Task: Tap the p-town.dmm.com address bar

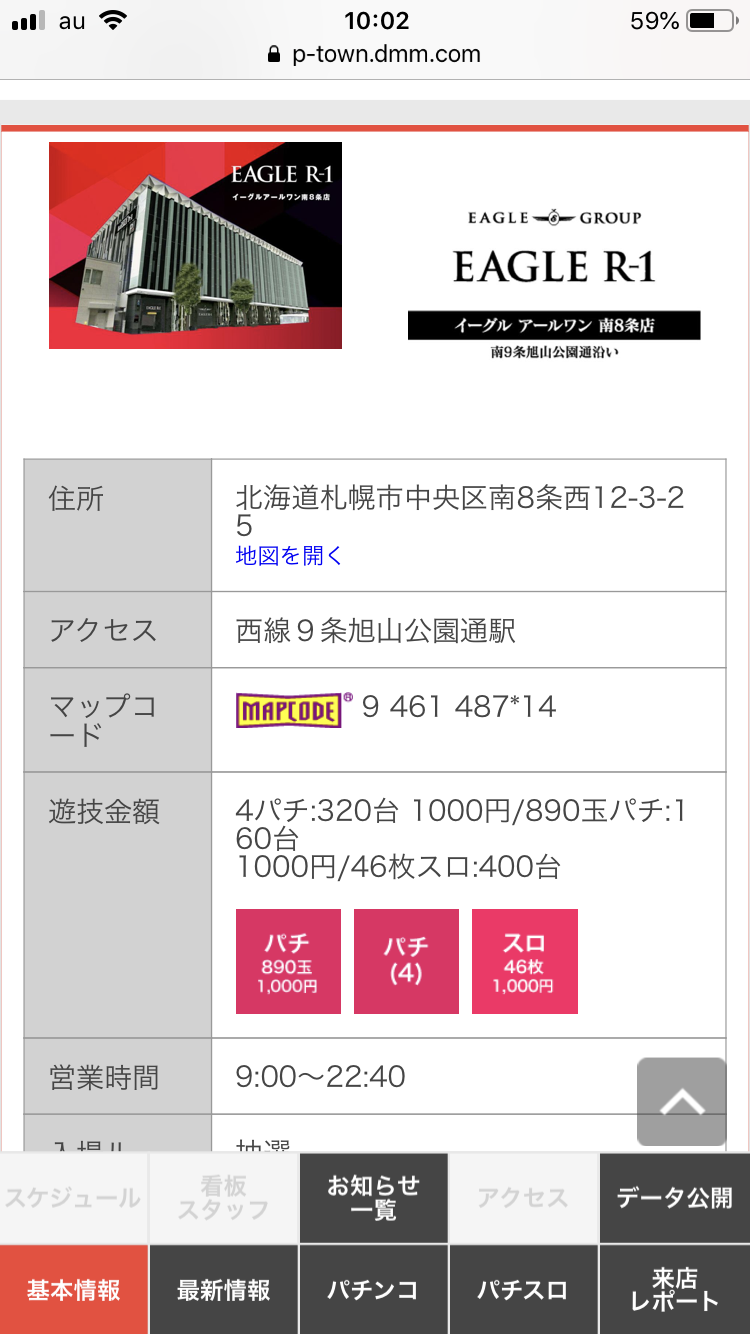Action: click(375, 54)
